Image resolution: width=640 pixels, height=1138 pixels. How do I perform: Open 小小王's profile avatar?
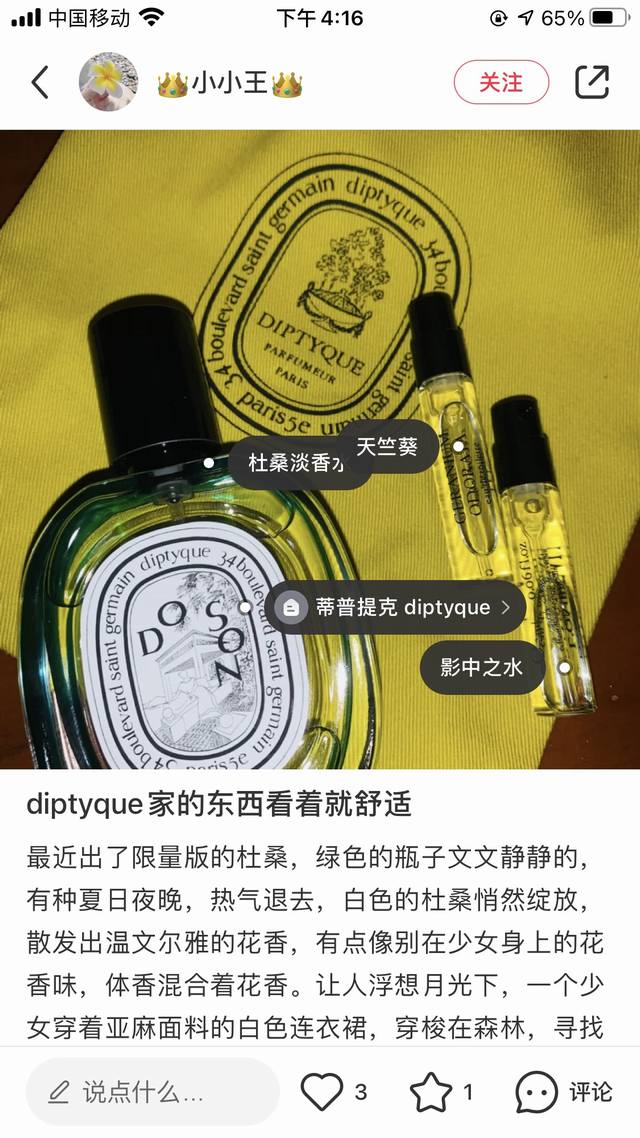point(108,82)
